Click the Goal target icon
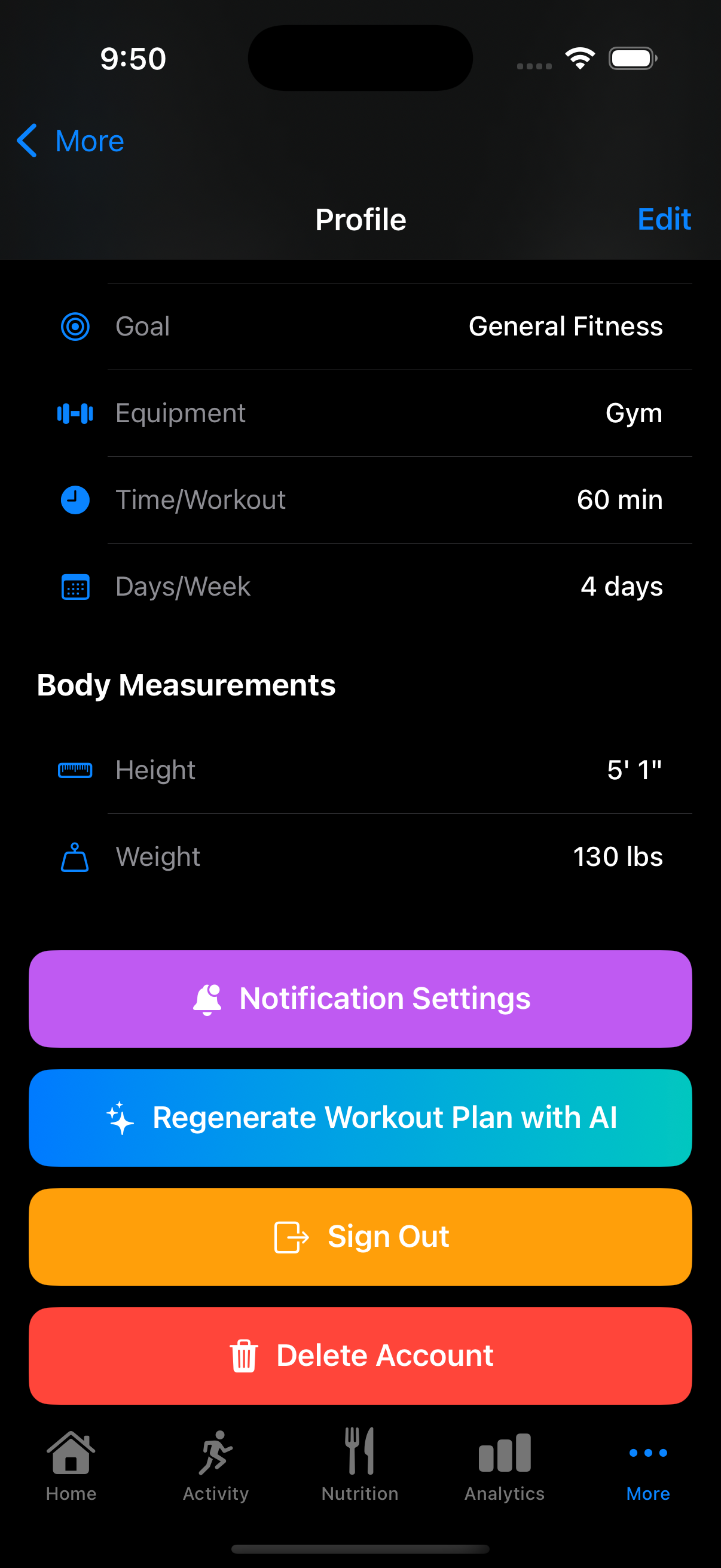Image resolution: width=721 pixels, height=1568 pixels. coord(74,327)
